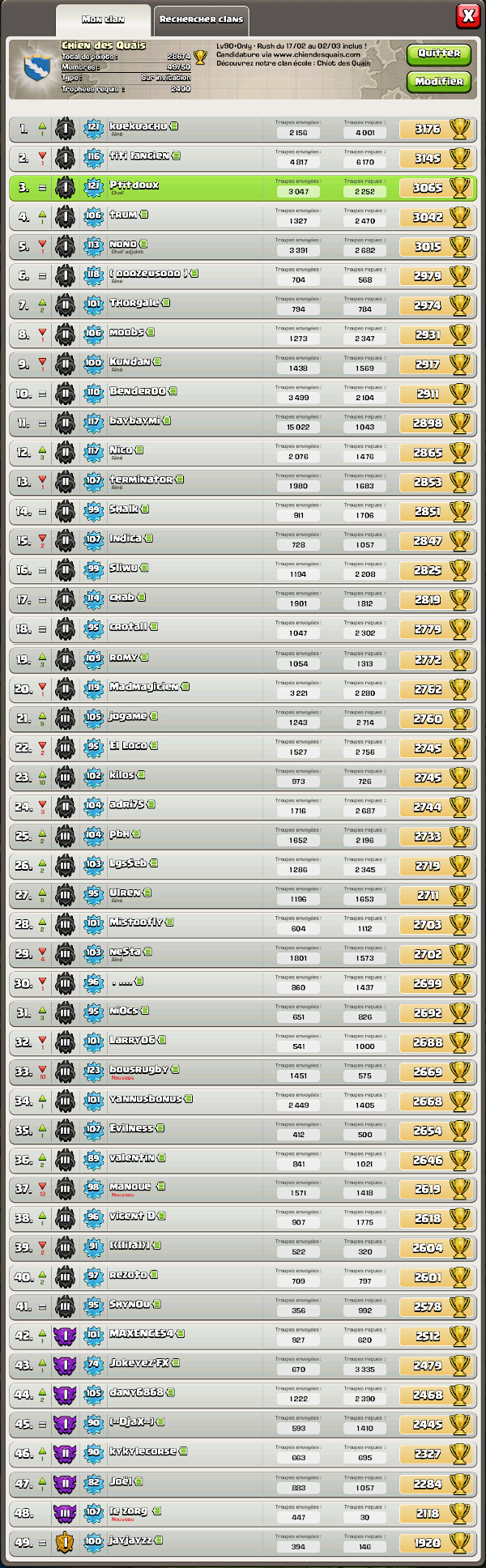Tap the Quitter button

pos(438,53)
